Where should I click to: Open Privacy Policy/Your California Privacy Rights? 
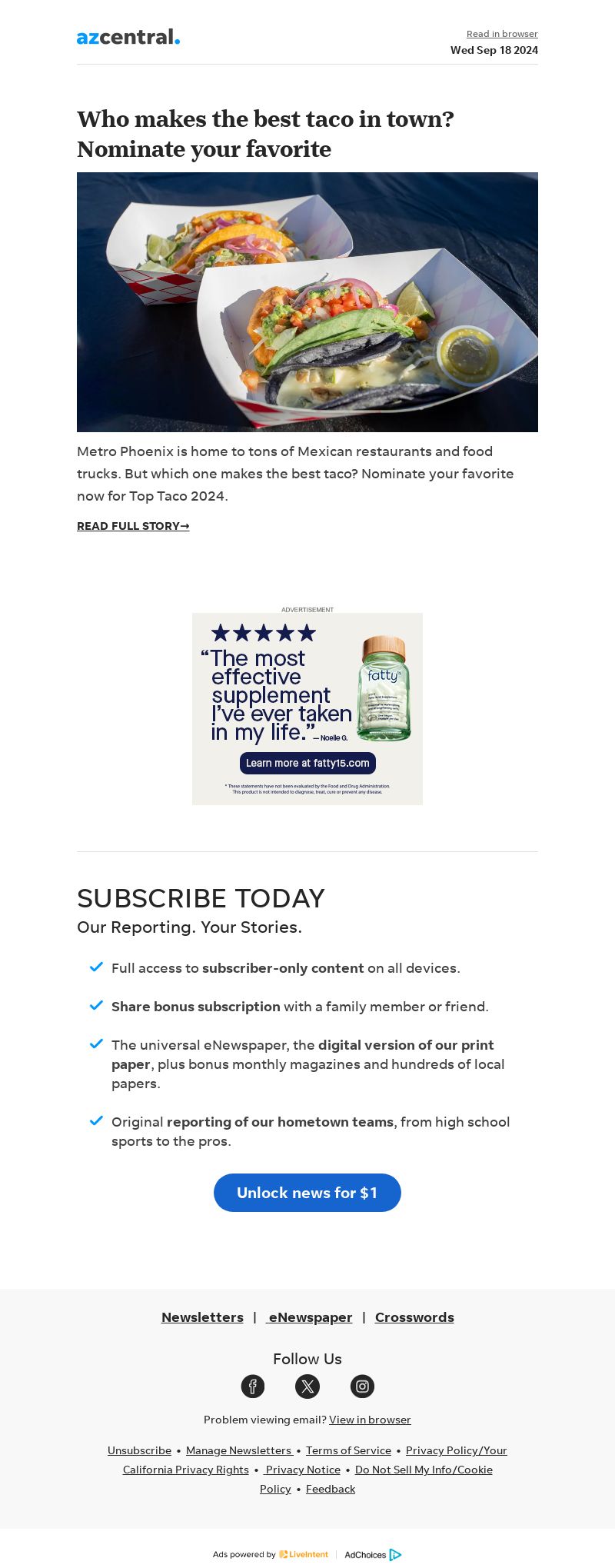456,1450
